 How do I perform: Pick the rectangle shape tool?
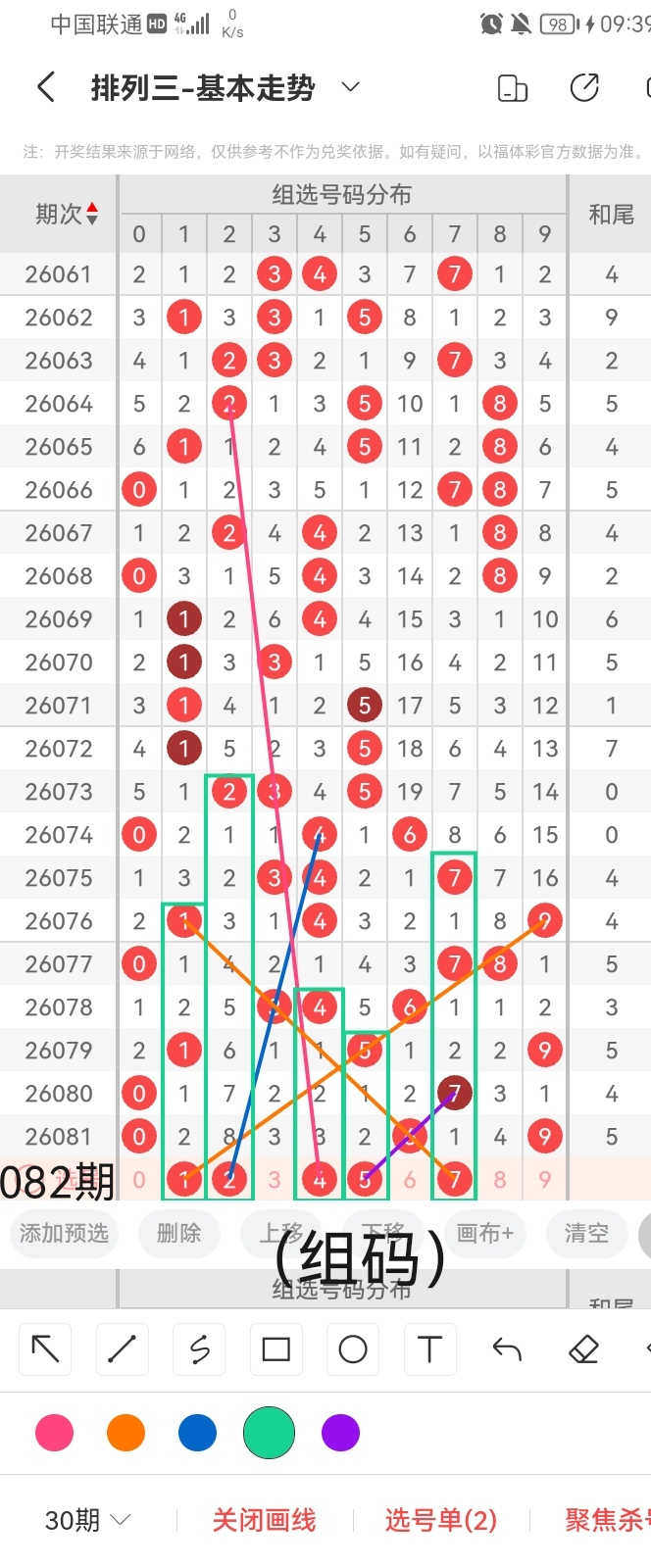(x=276, y=1349)
